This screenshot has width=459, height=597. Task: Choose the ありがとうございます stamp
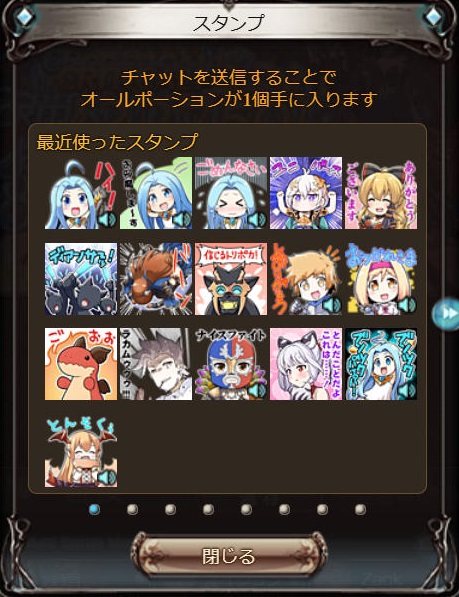[x=381, y=193]
